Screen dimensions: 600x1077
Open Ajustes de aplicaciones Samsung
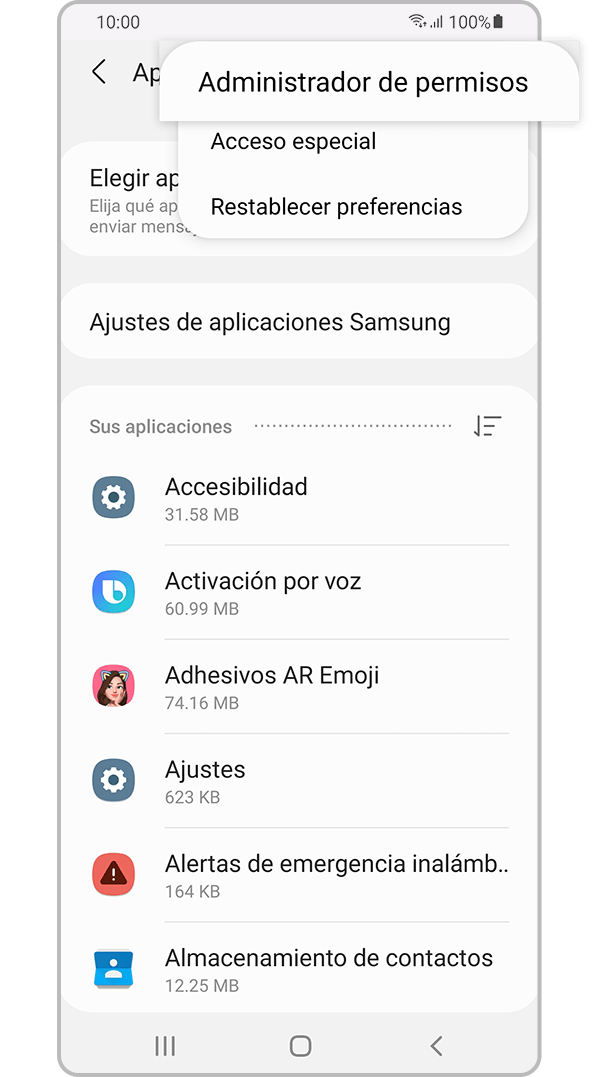pos(270,322)
